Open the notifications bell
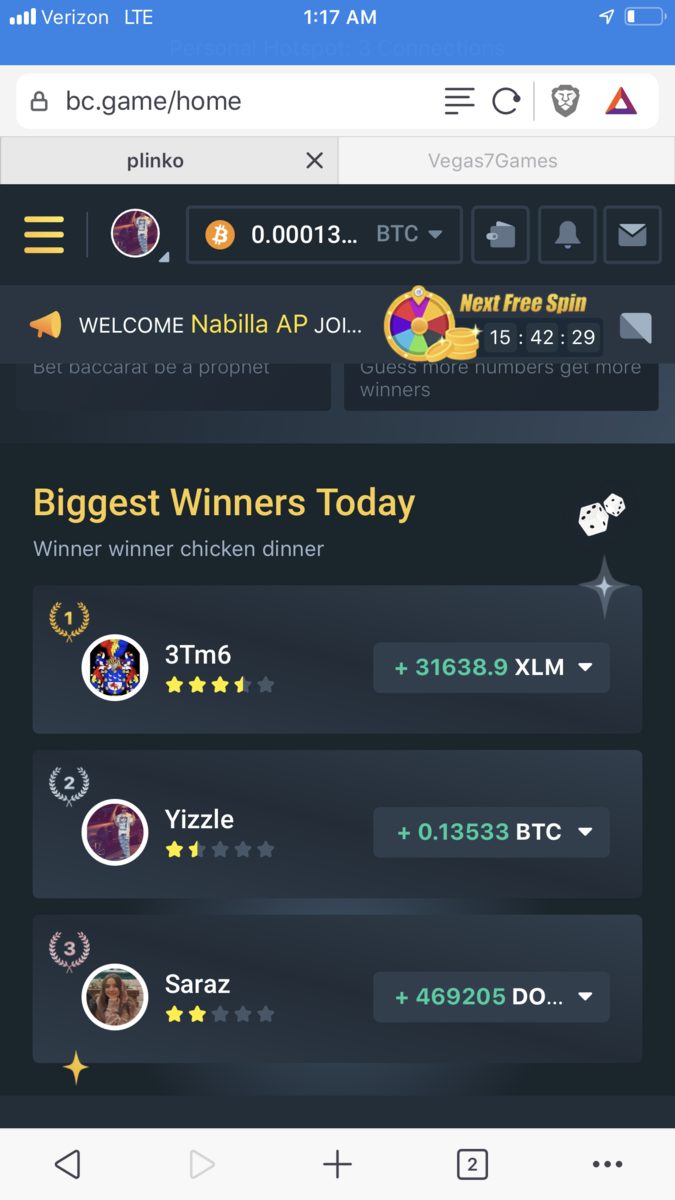Screen dimensions: 675x1200 (x=567, y=235)
